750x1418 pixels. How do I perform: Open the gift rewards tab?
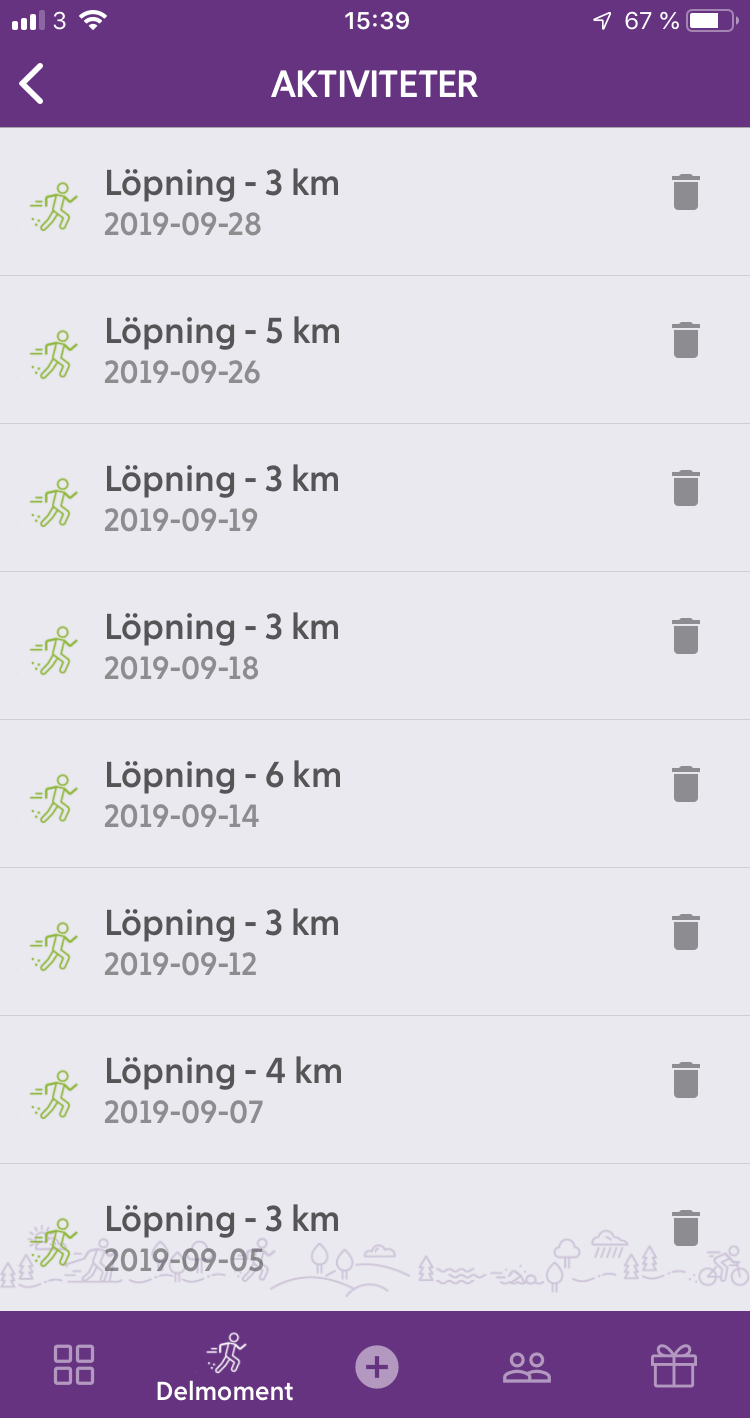click(674, 1366)
